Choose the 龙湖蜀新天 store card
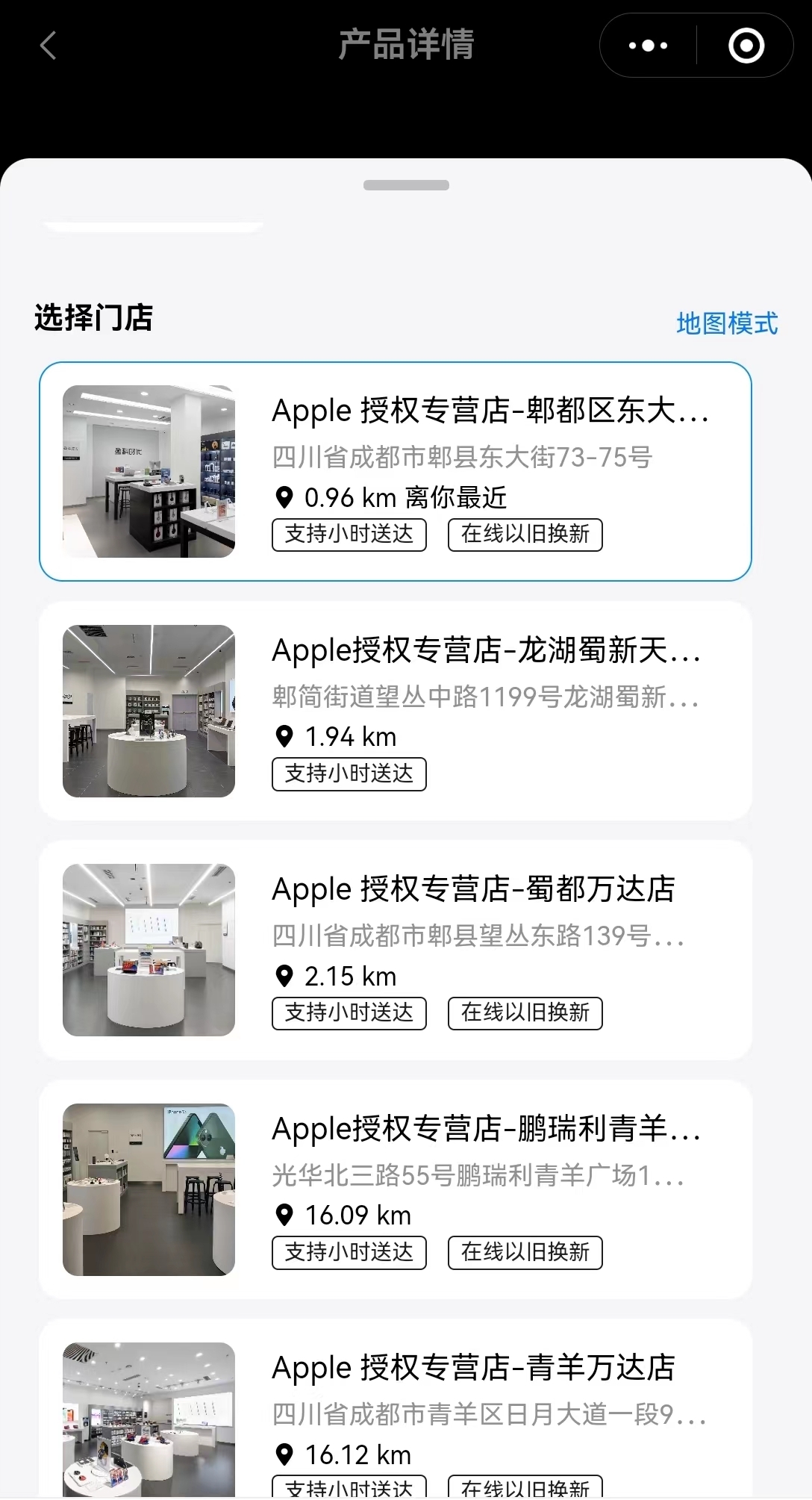 pos(396,711)
